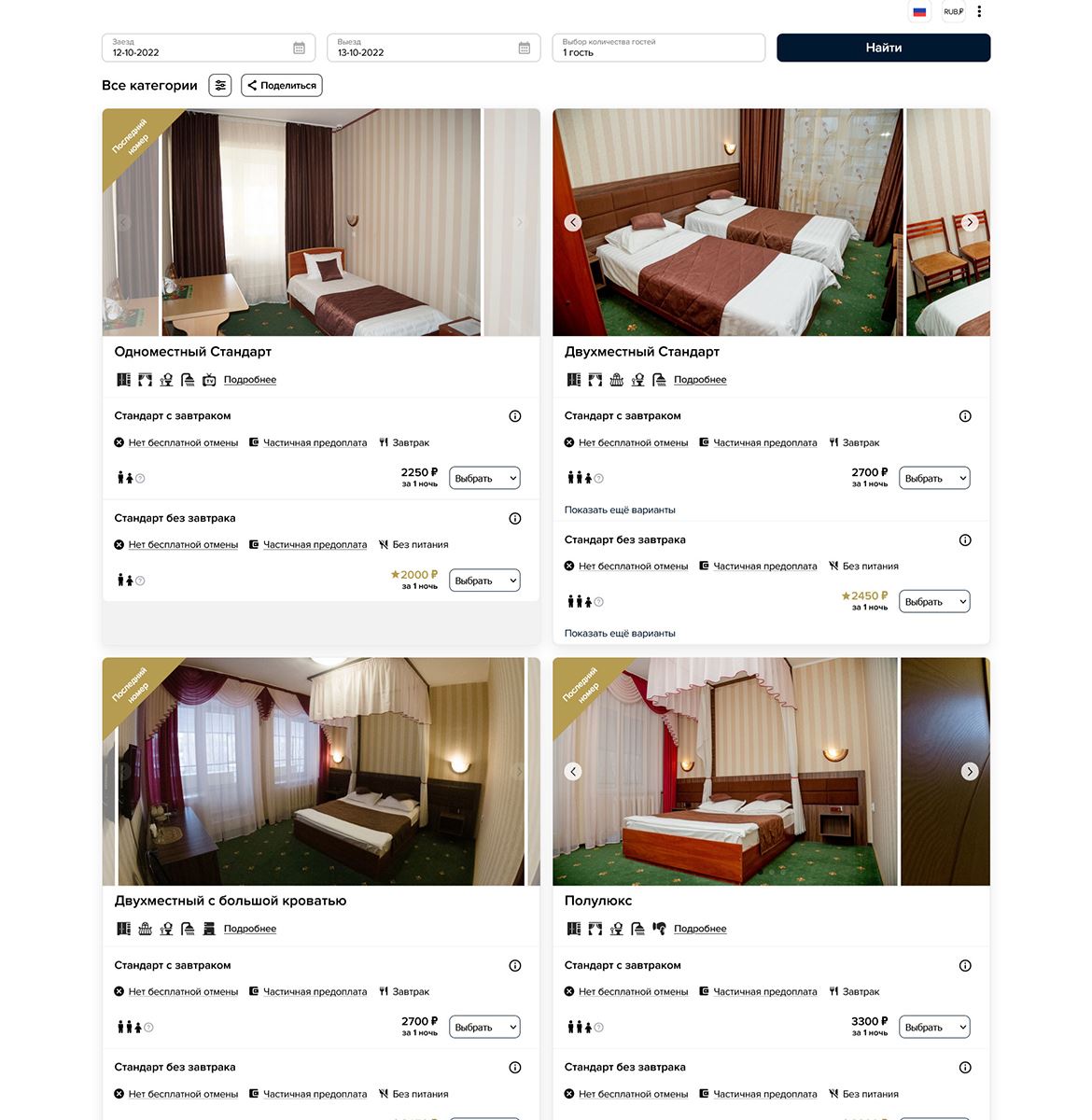This screenshot has height=1120, width=1092.
Task: Open the filter settings icon
Action: point(220,85)
